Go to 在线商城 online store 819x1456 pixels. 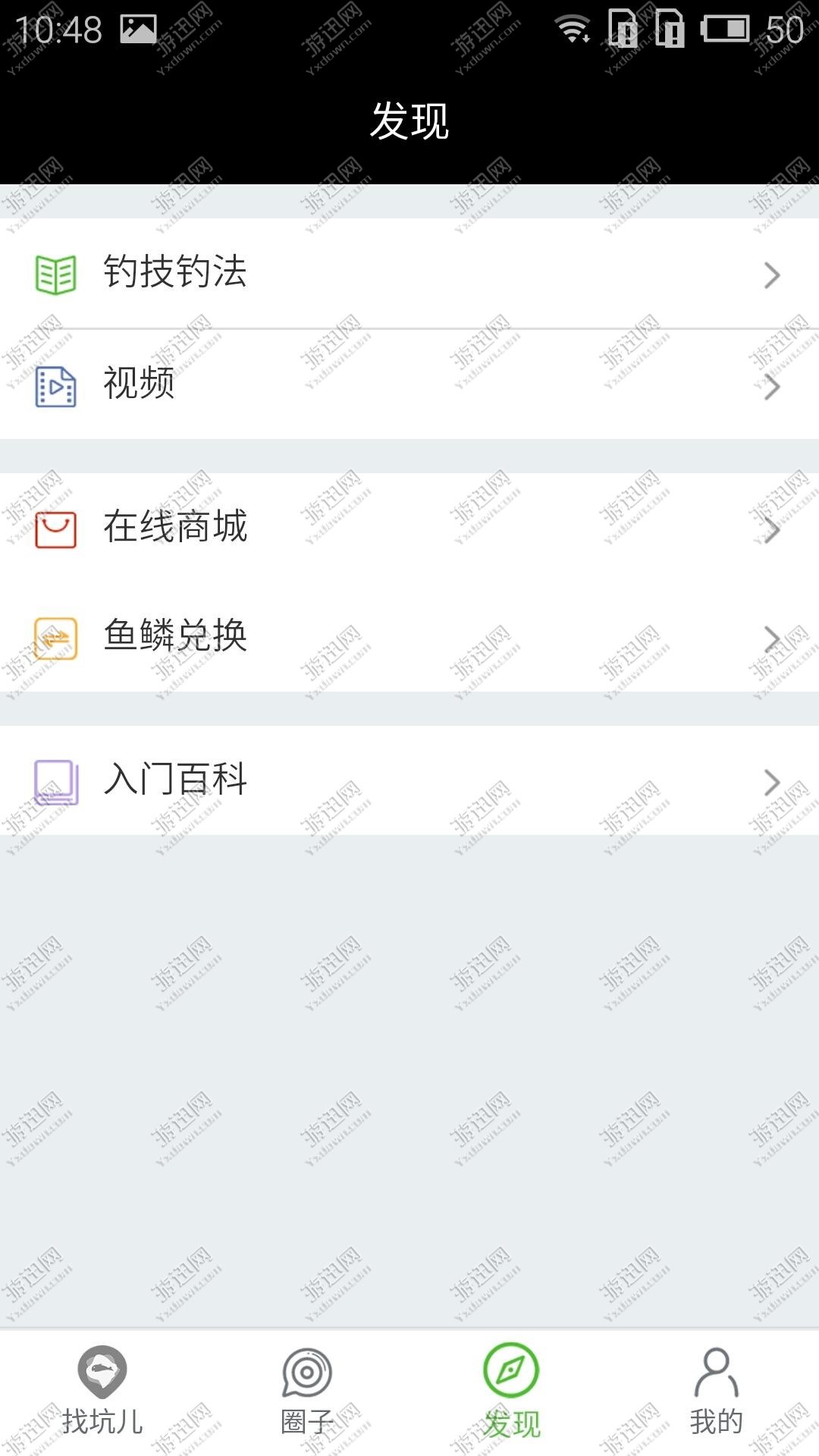tap(409, 527)
